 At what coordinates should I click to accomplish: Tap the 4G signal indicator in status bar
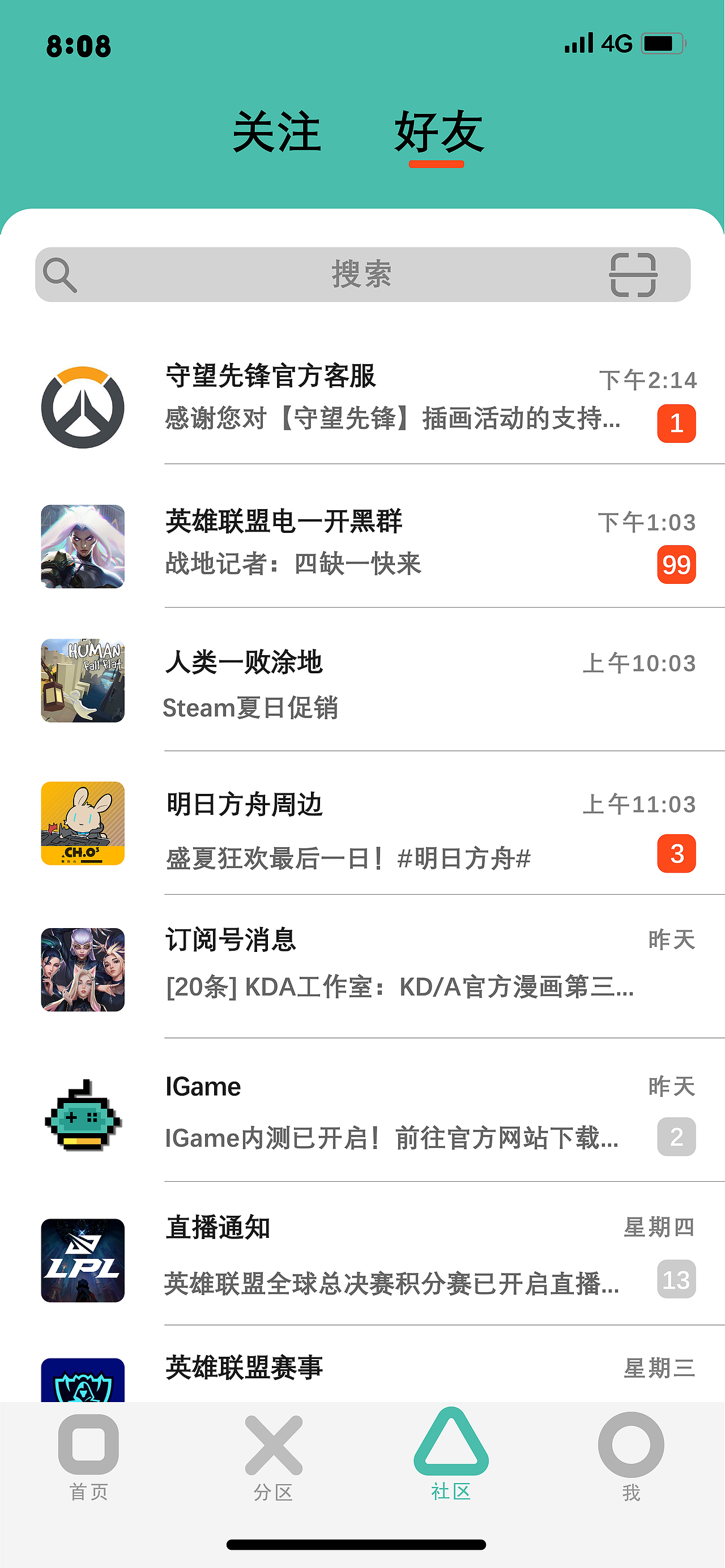pos(613,42)
